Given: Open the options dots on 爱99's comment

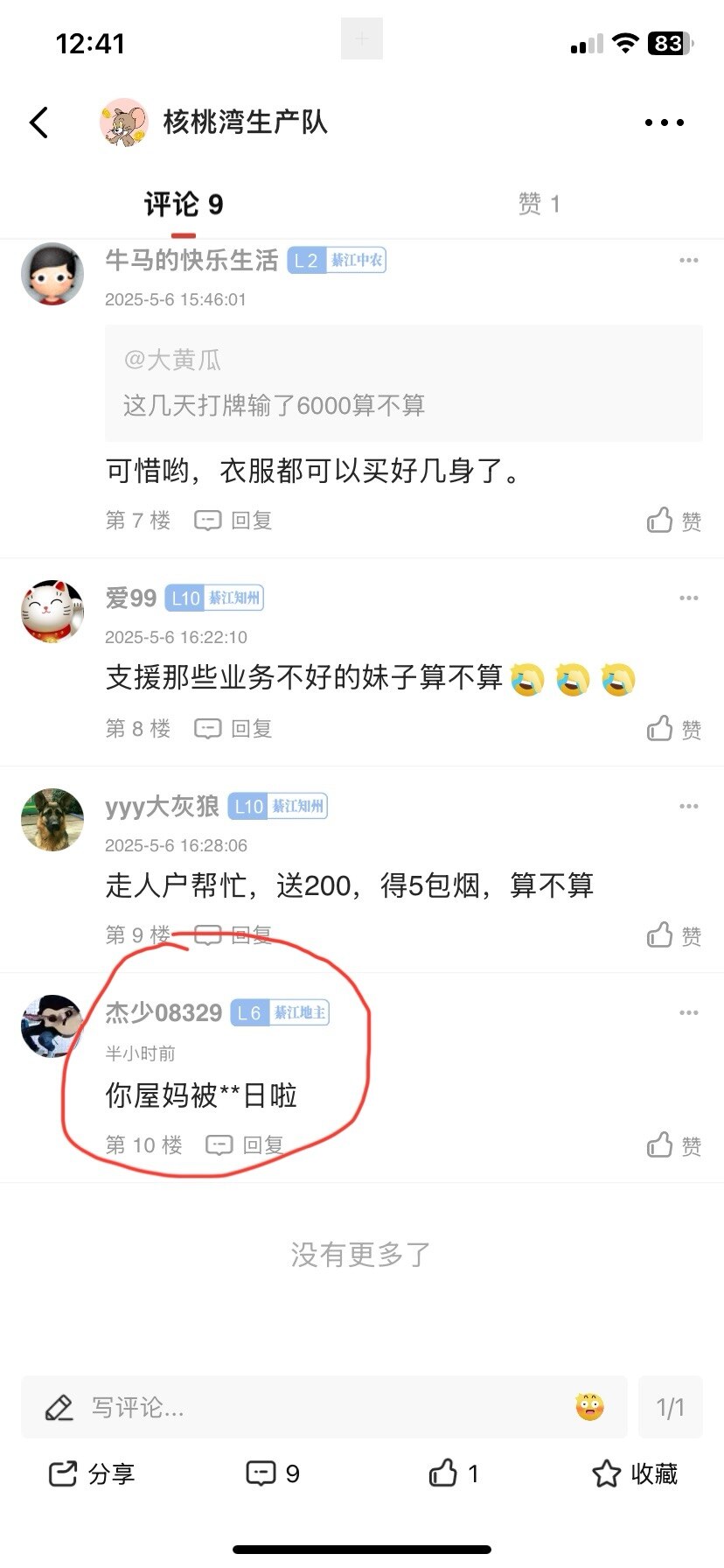Looking at the screenshot, I should coord(688,598).
